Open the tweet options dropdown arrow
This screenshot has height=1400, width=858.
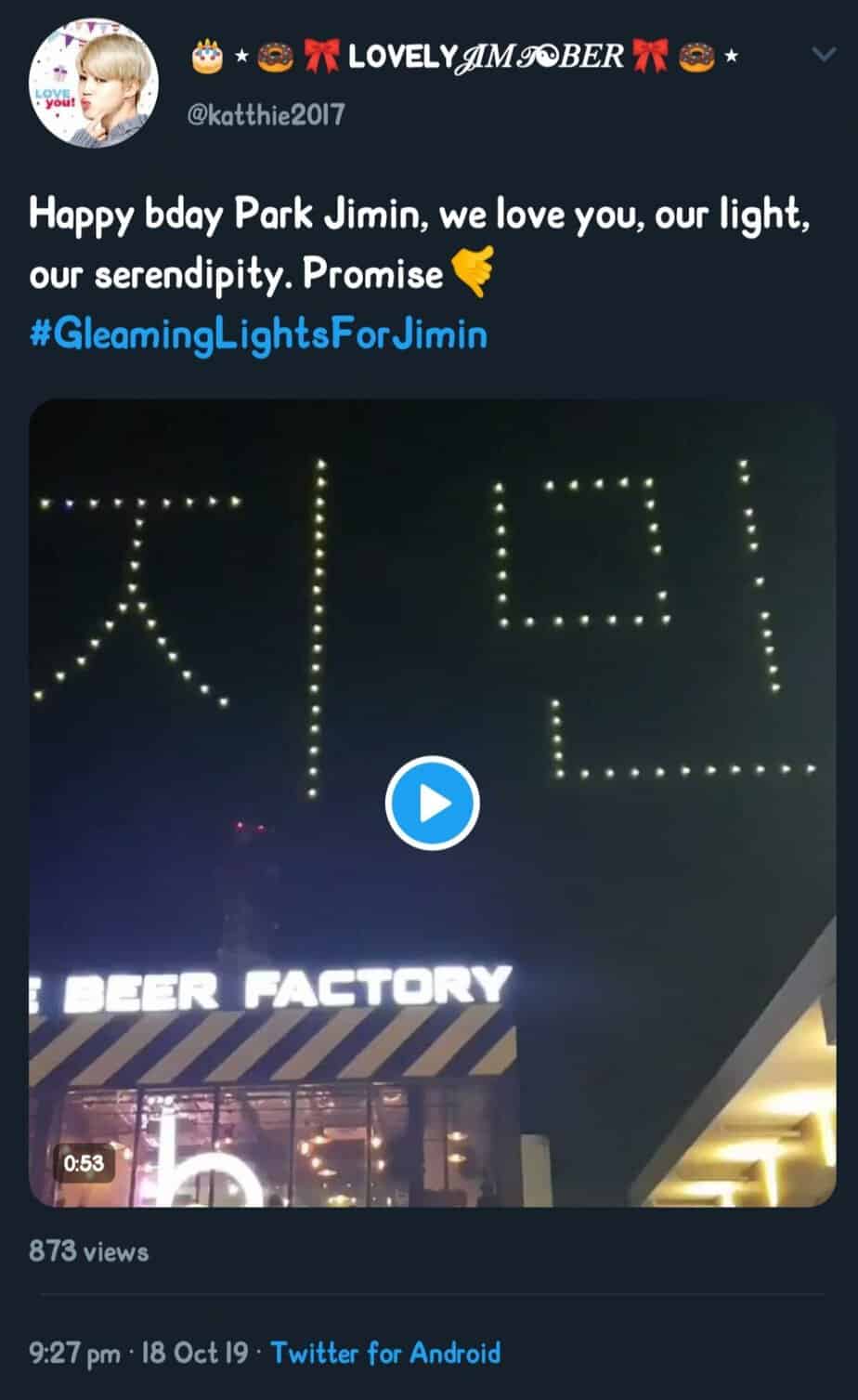(x=824, y=56)
